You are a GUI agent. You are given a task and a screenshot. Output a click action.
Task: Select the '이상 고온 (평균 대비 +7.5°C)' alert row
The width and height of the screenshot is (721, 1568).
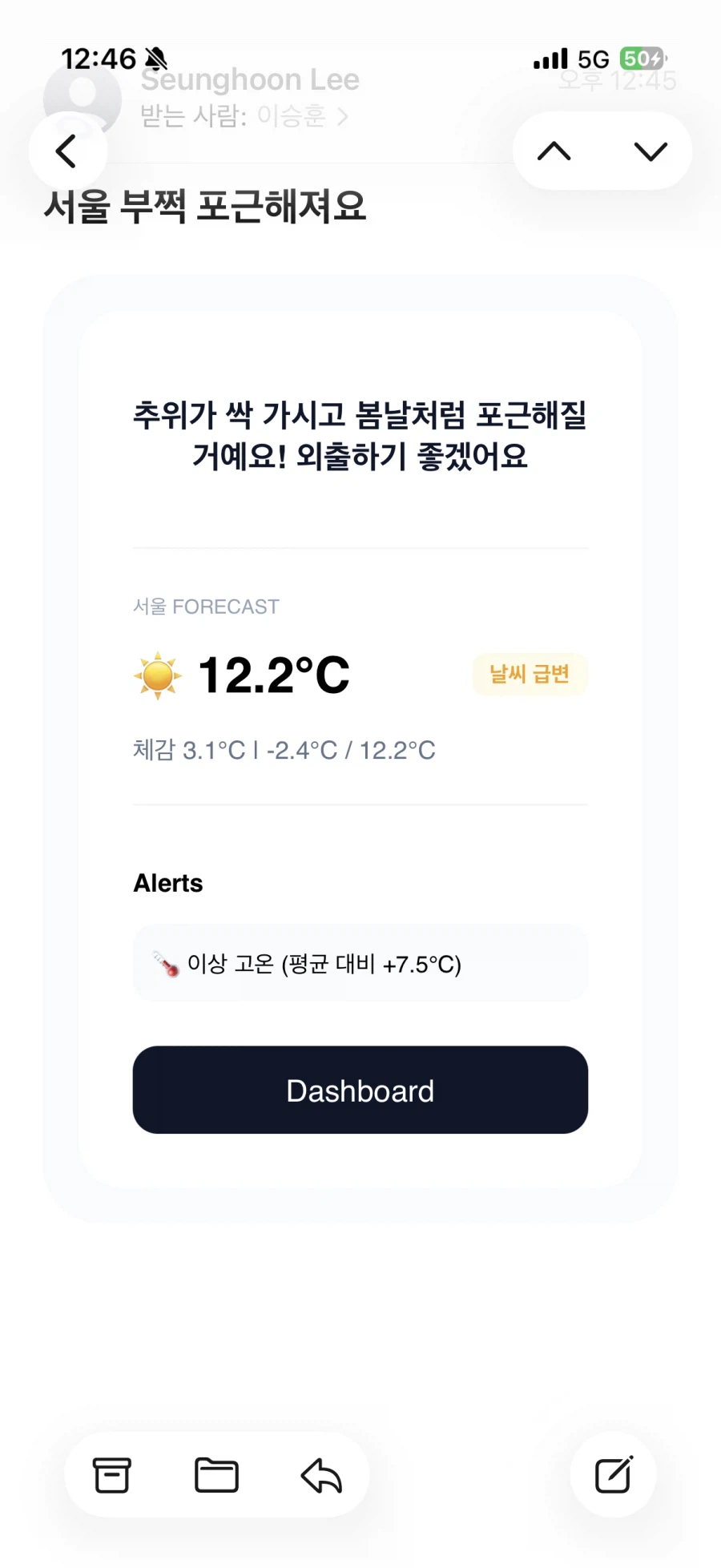point(360,964)
